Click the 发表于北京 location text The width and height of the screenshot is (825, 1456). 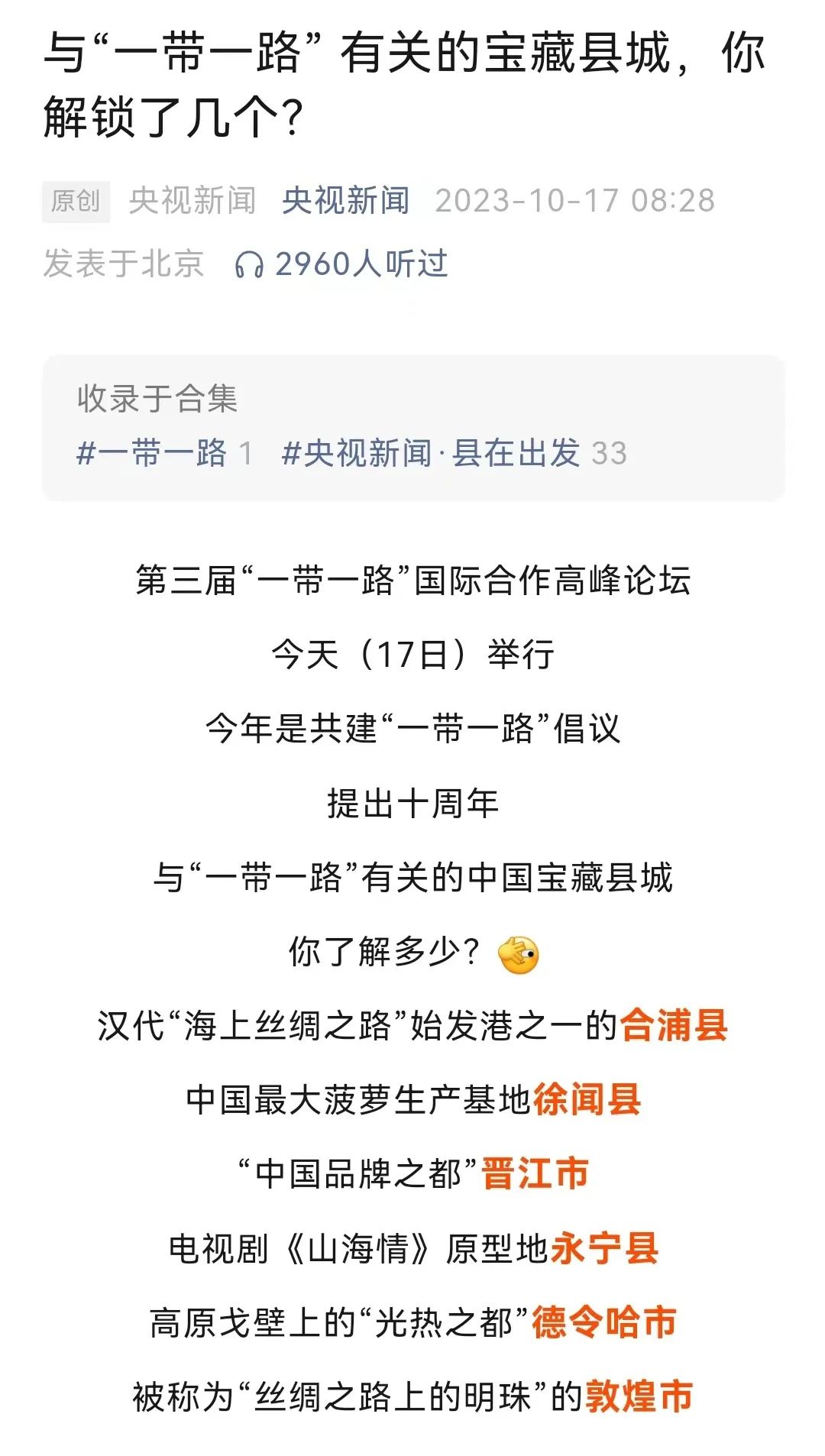click(x=123, y=264)
